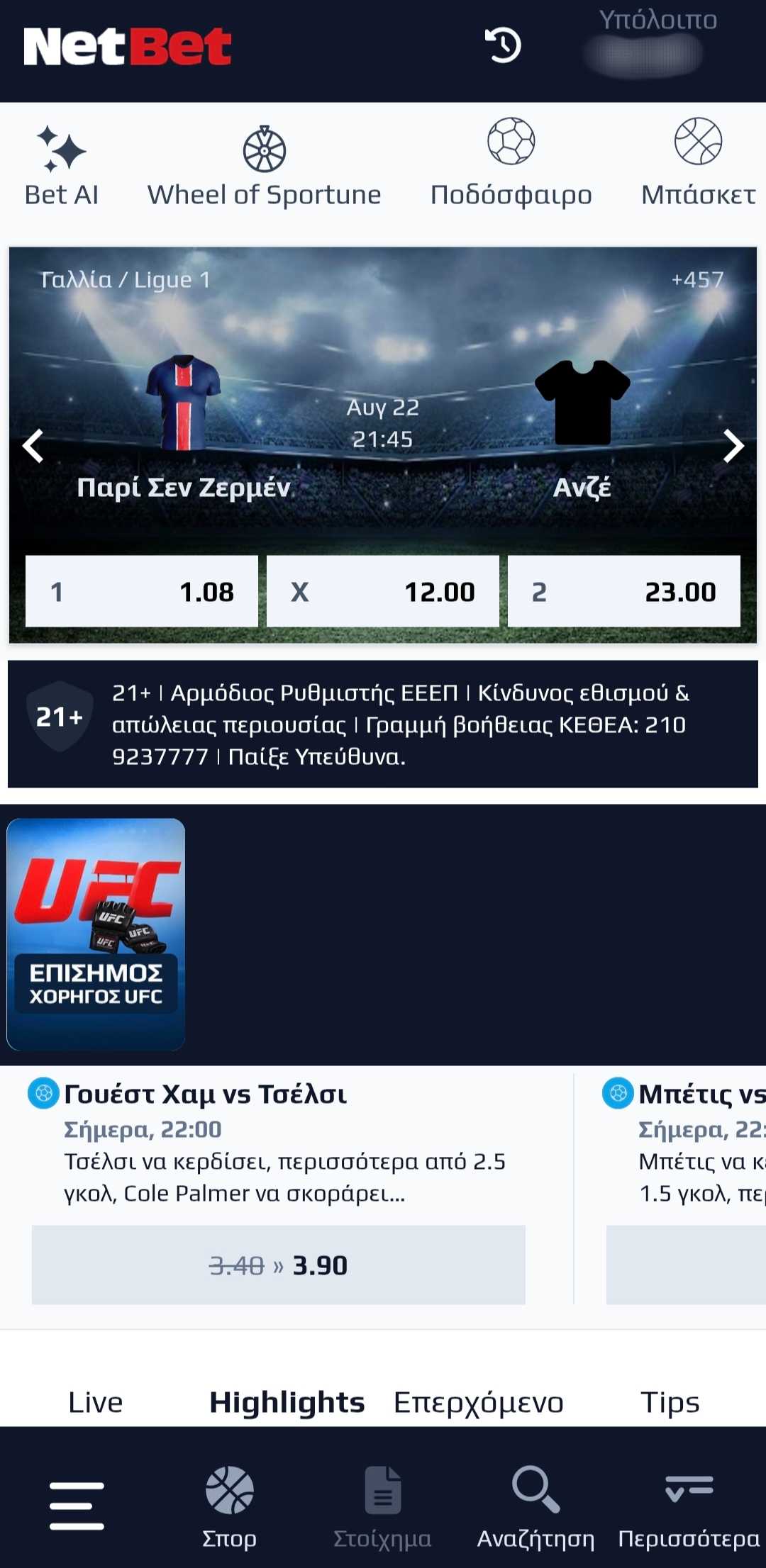Screen dimensions: 766x1568
Task: Switch to the Επερχόμενο tab
Action: 479,1402
